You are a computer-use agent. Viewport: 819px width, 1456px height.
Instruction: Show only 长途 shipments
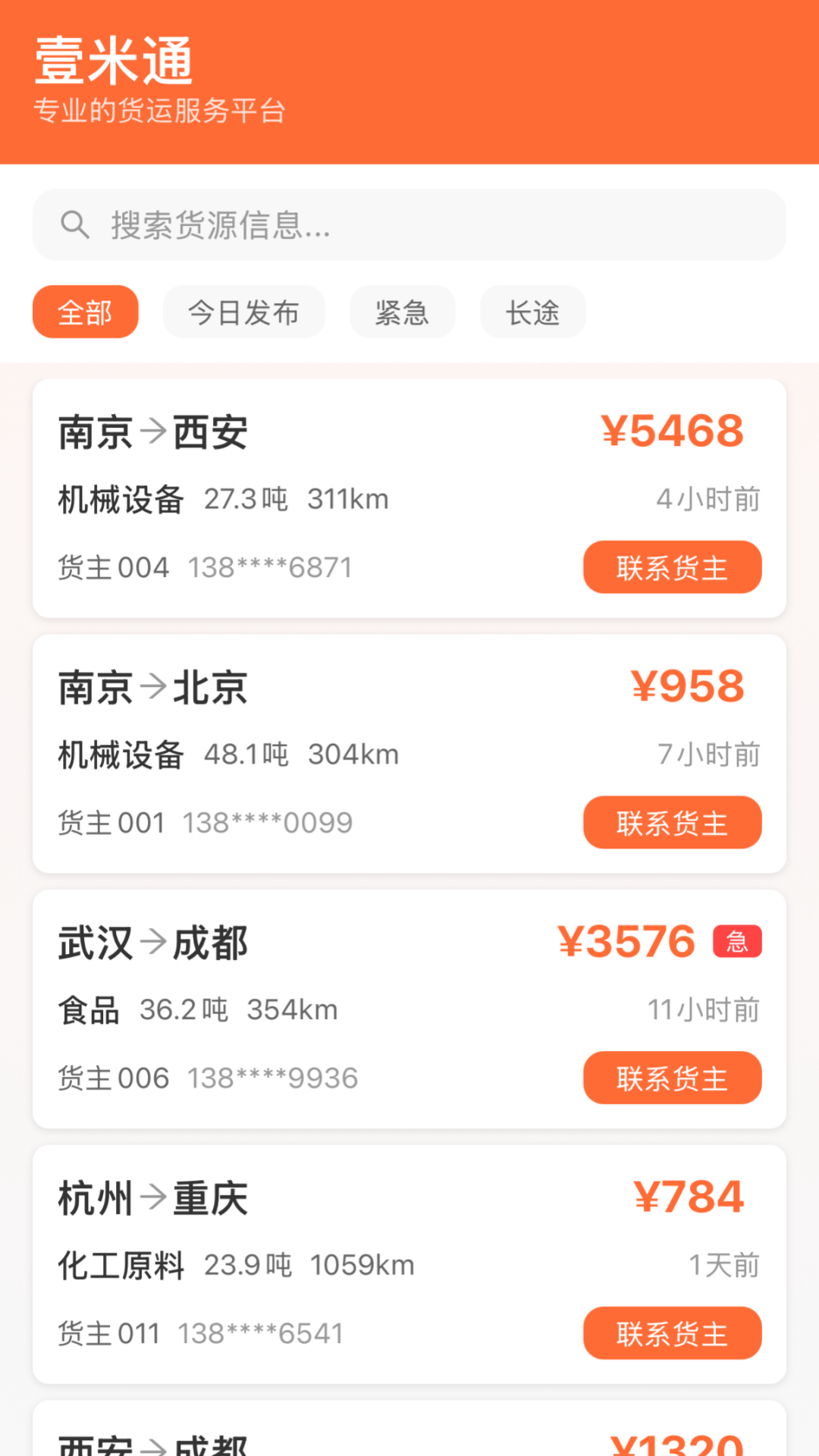[x=532, y=312]
